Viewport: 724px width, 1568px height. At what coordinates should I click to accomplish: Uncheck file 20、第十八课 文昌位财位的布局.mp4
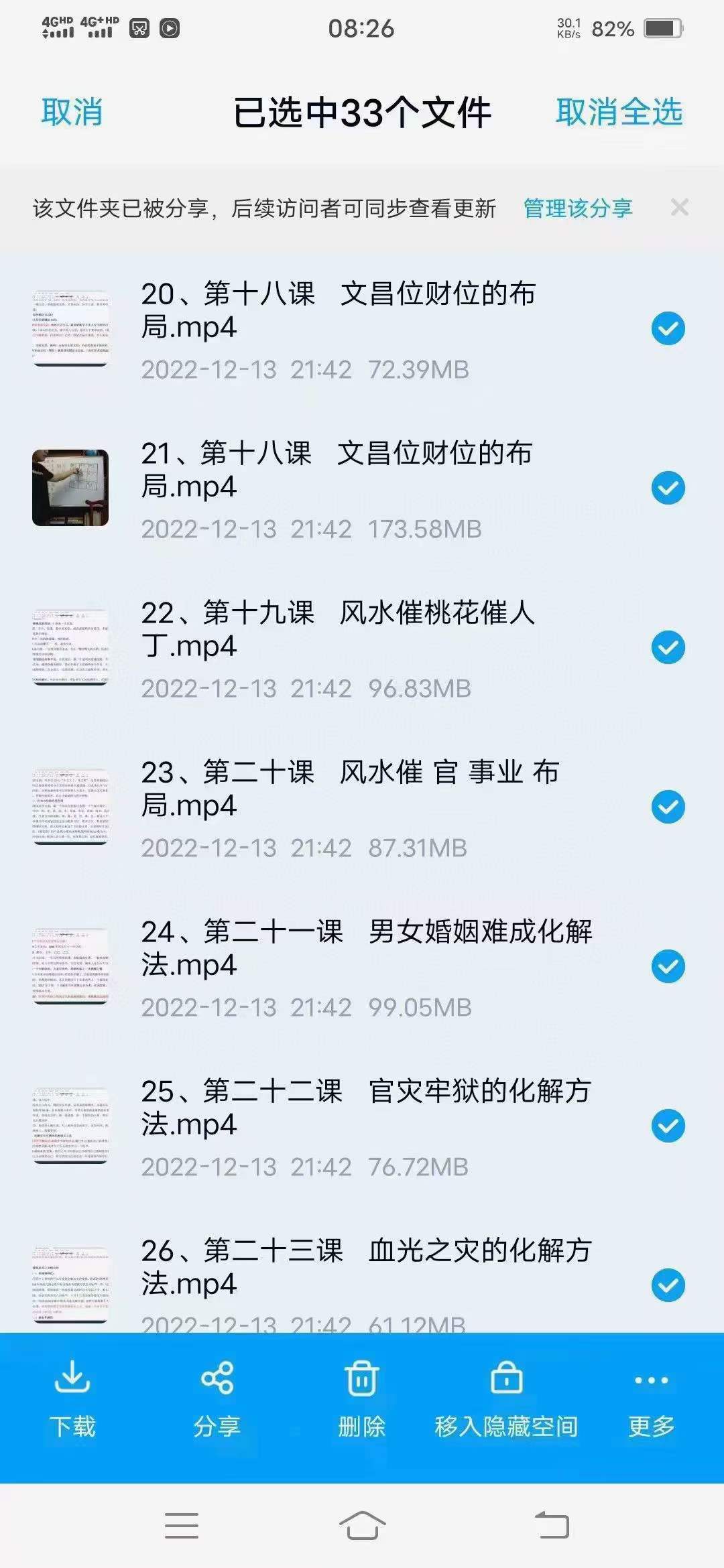[x=668, y=328]
